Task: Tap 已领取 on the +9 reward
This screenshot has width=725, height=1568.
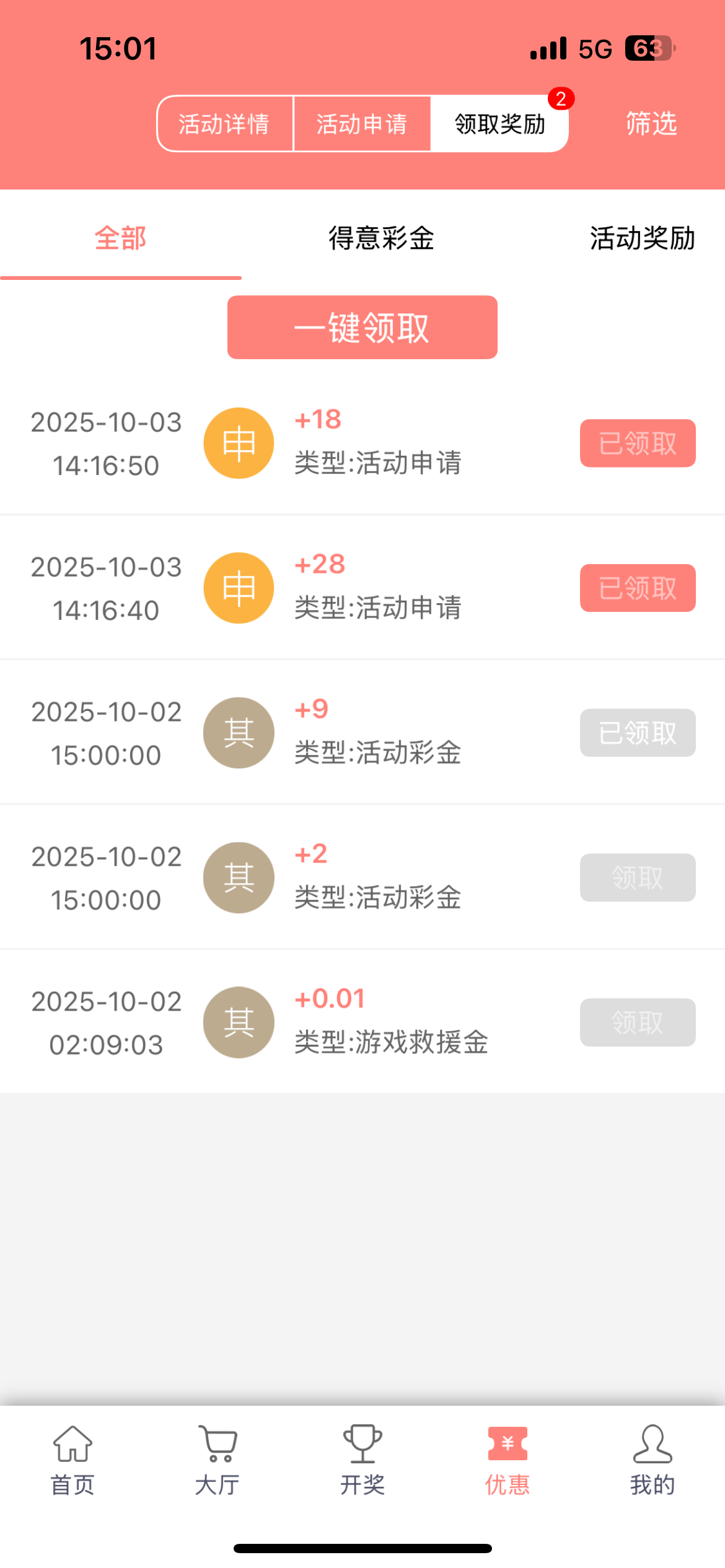Action: click(637, 733)
